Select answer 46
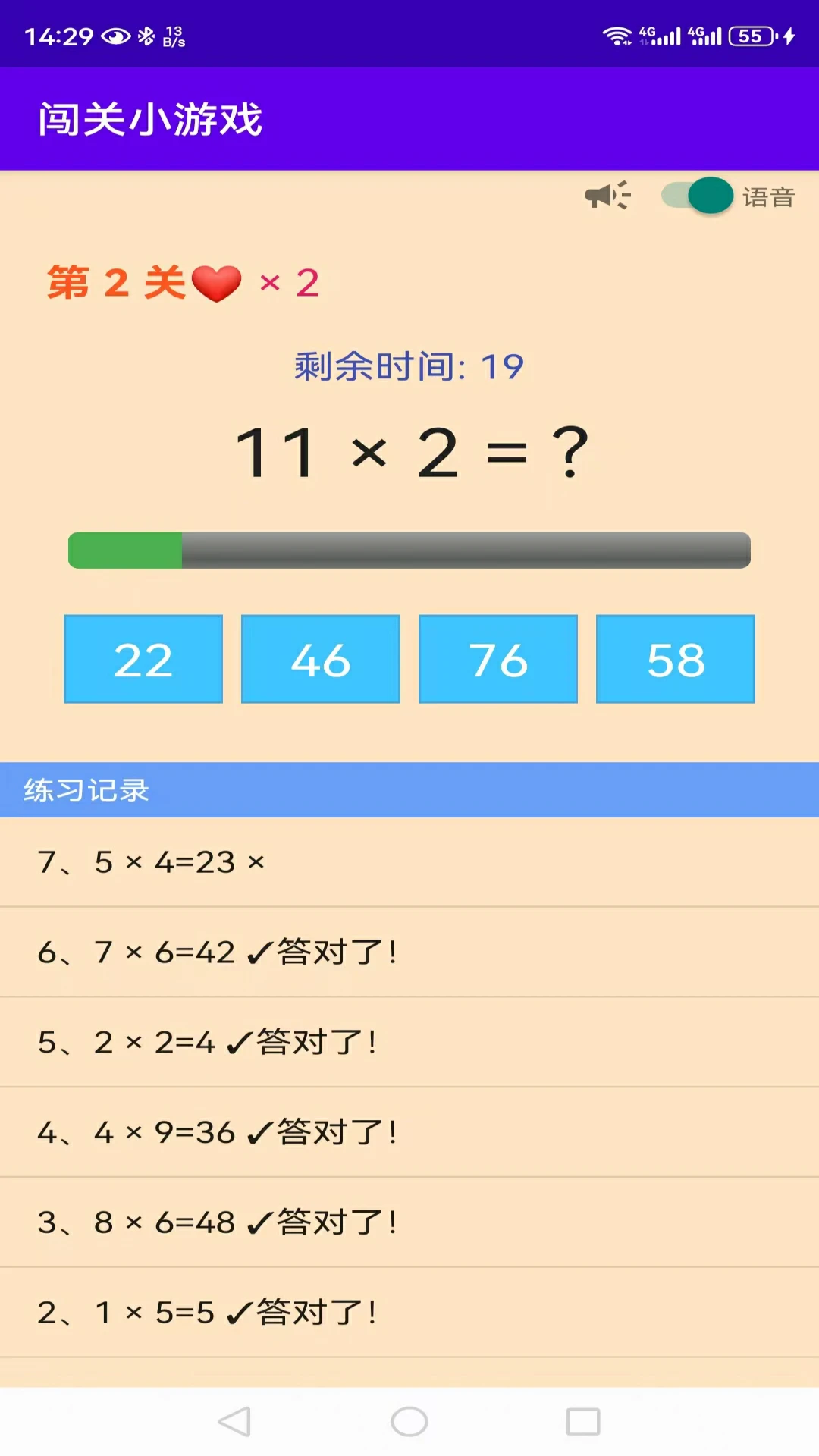Screen dimensions: 819x1456 (x=321, y=659)
